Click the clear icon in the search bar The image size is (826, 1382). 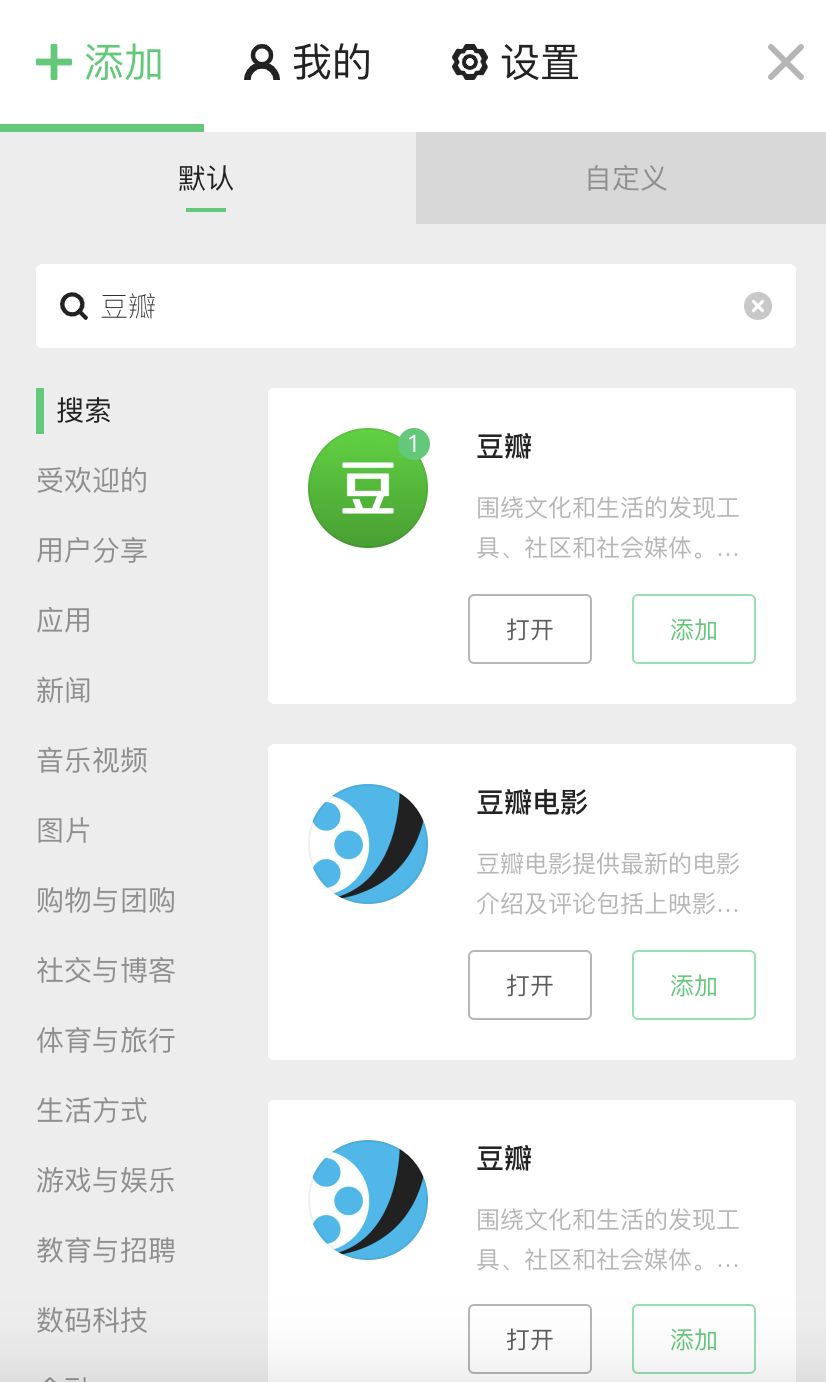point(757,306)
